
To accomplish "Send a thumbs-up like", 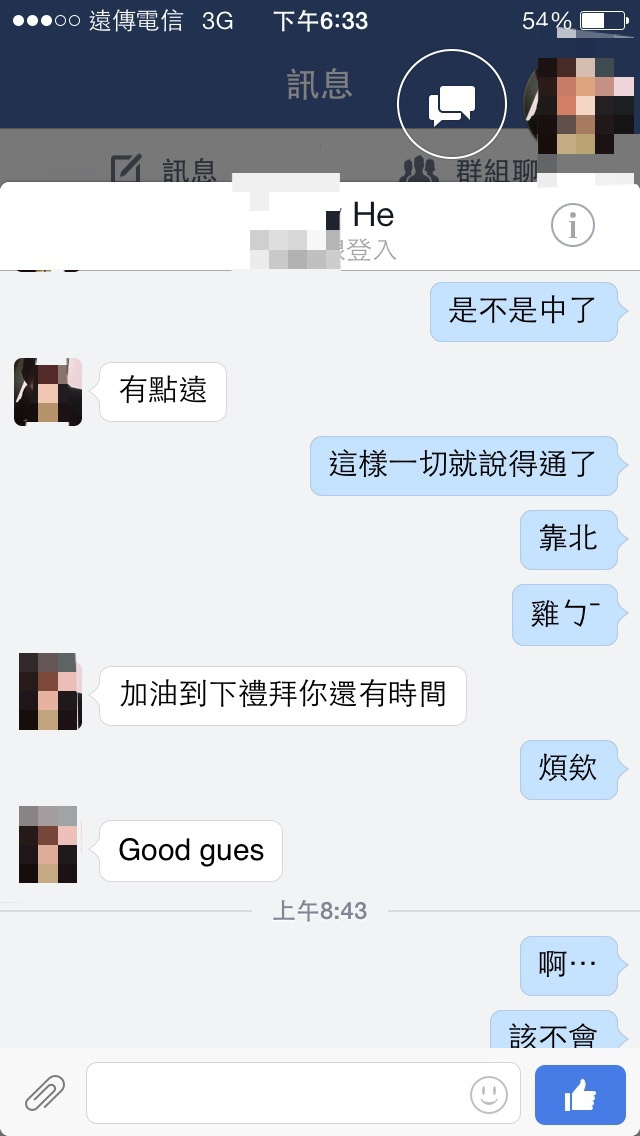I will click(581, 1095).
